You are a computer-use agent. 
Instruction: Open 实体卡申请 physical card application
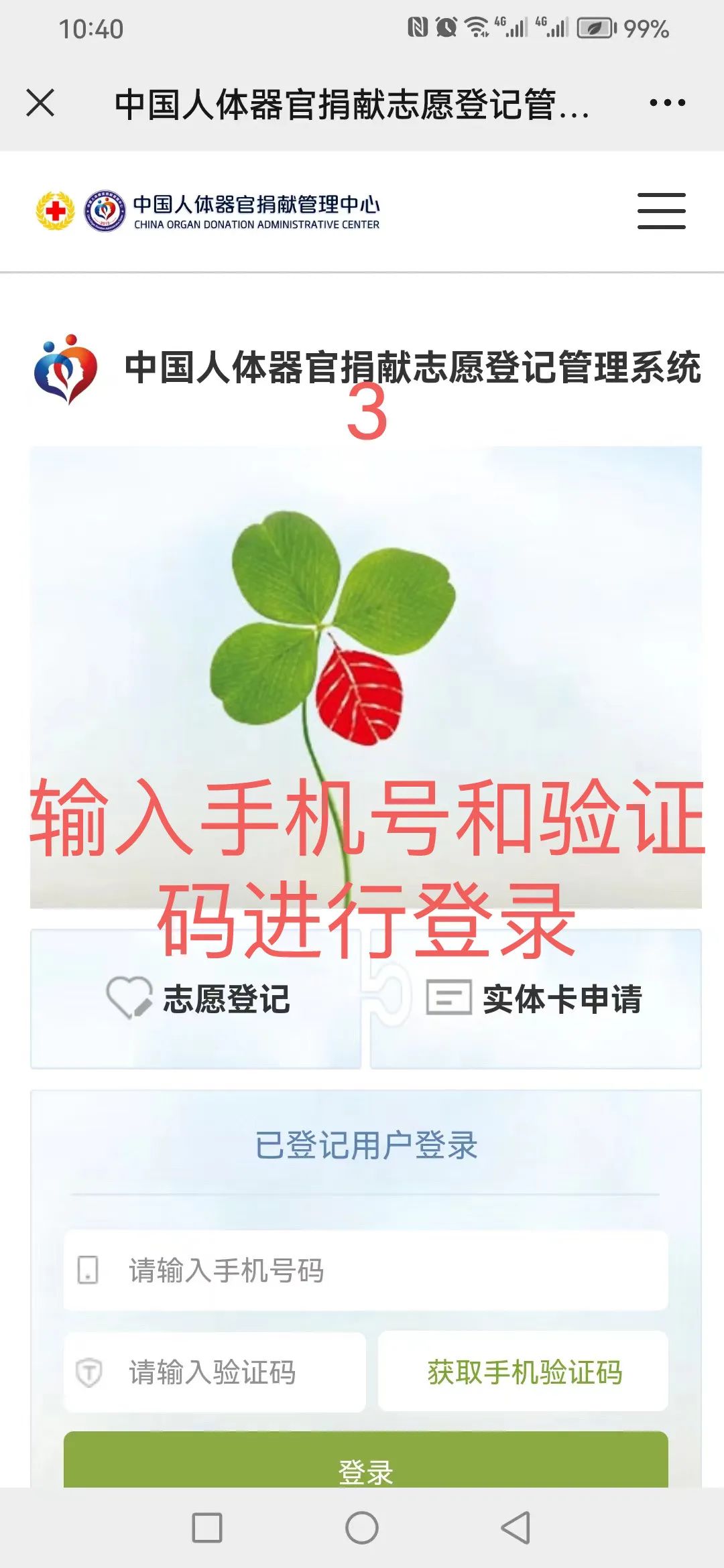click(x=536, y=998)
